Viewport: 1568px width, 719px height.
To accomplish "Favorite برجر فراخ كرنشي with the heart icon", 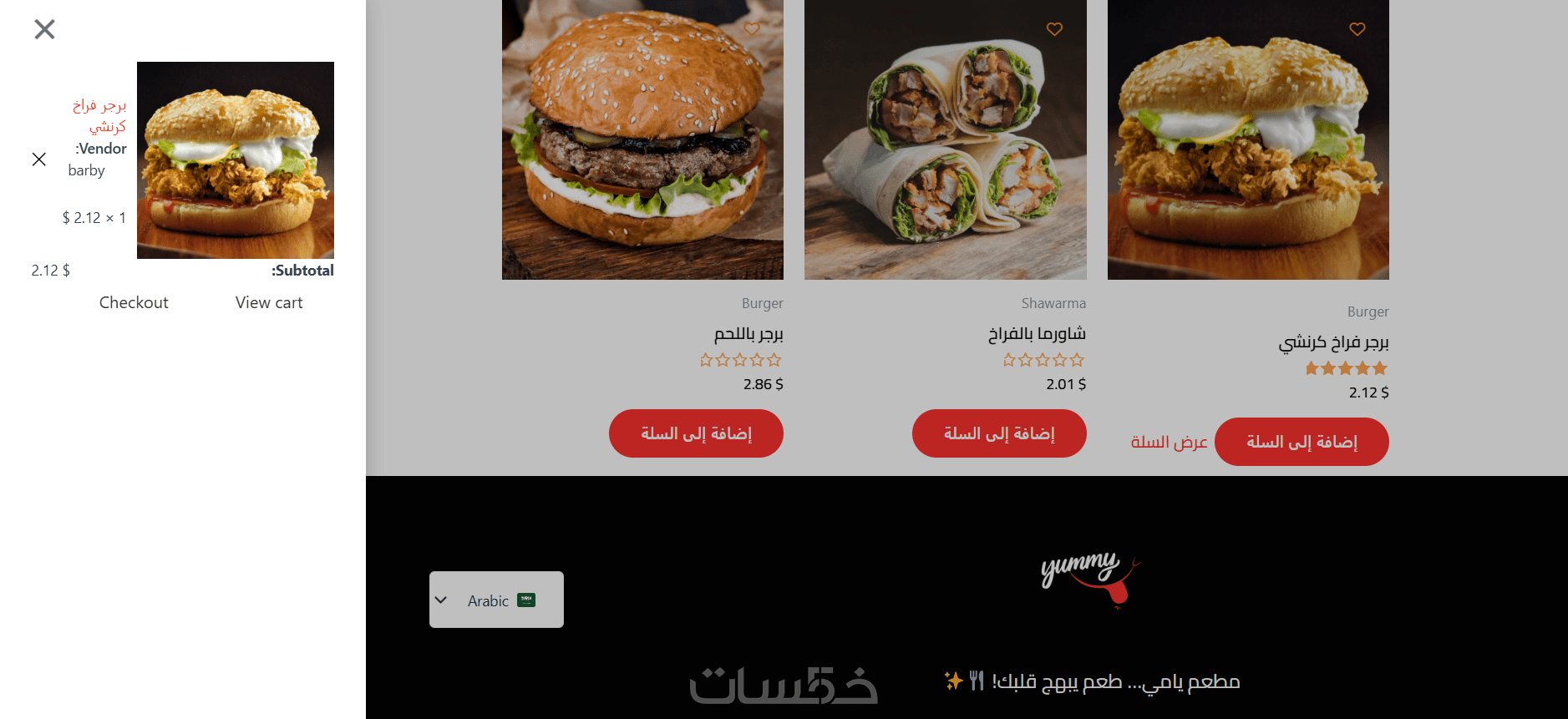I will [x=1357, y=29].
